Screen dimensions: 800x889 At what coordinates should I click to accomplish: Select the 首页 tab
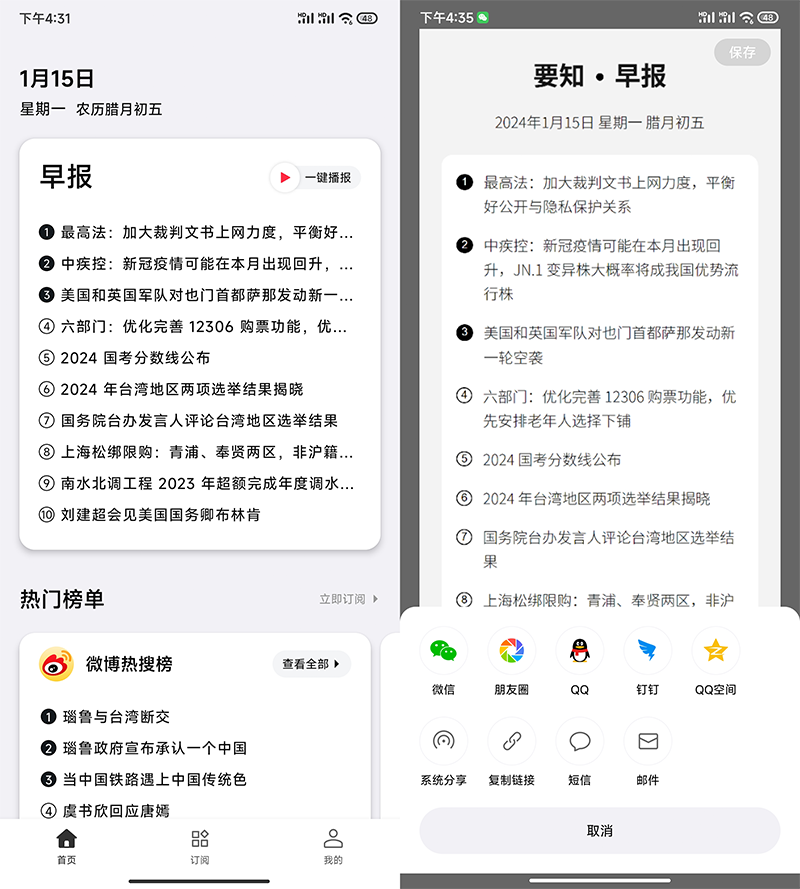coord(66,845)
